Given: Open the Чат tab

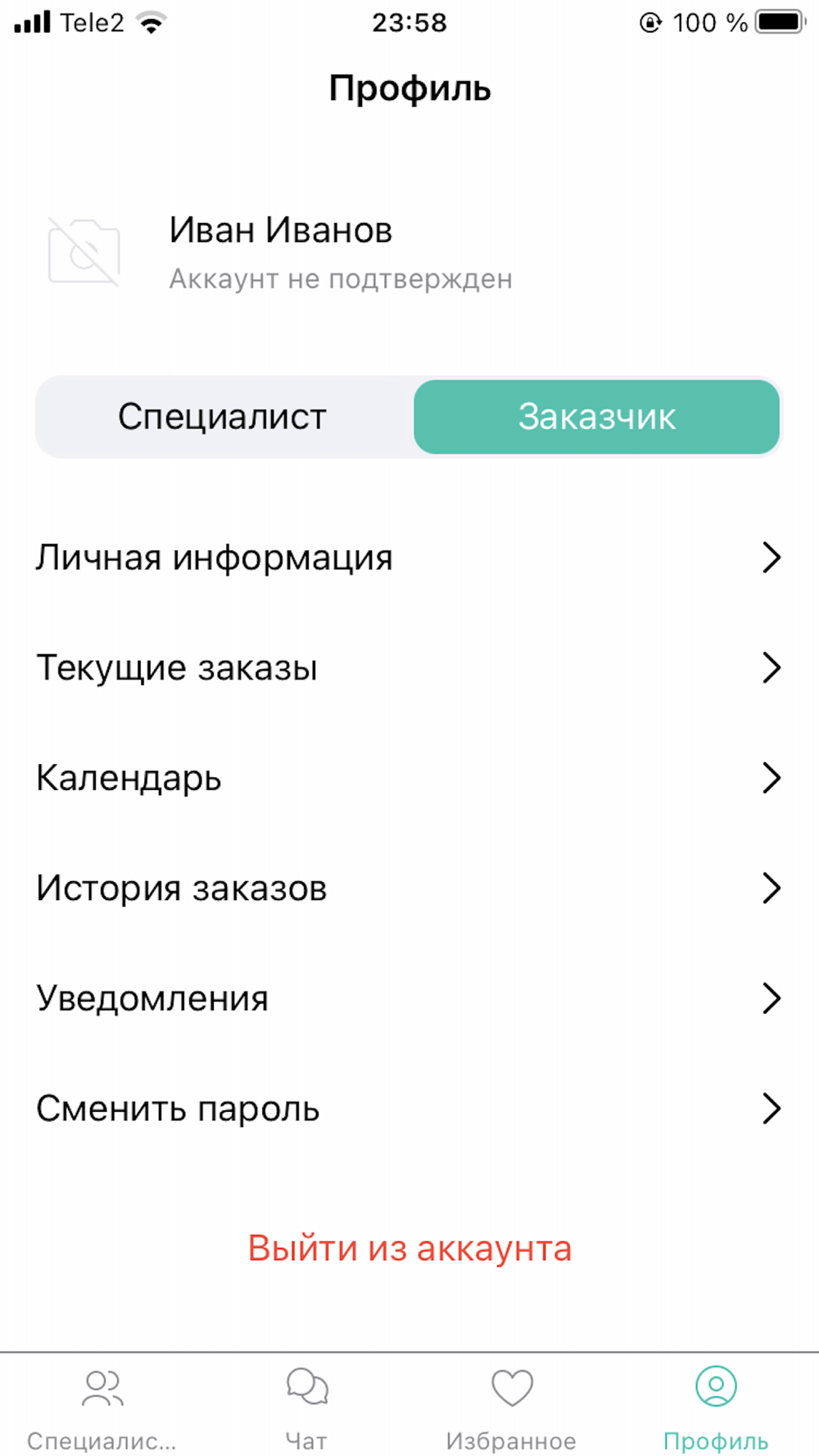Looking at the screenshot, I should coord(307,1405).
